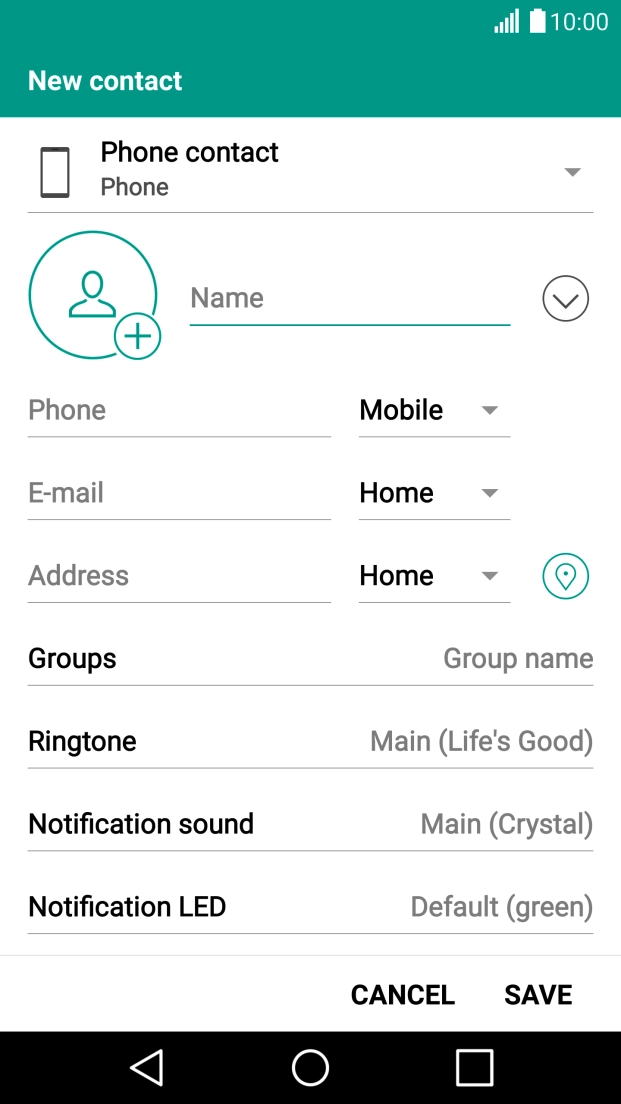Change the E-mail type from Home
Screen dimensions: 621x1104
point(433,494)
